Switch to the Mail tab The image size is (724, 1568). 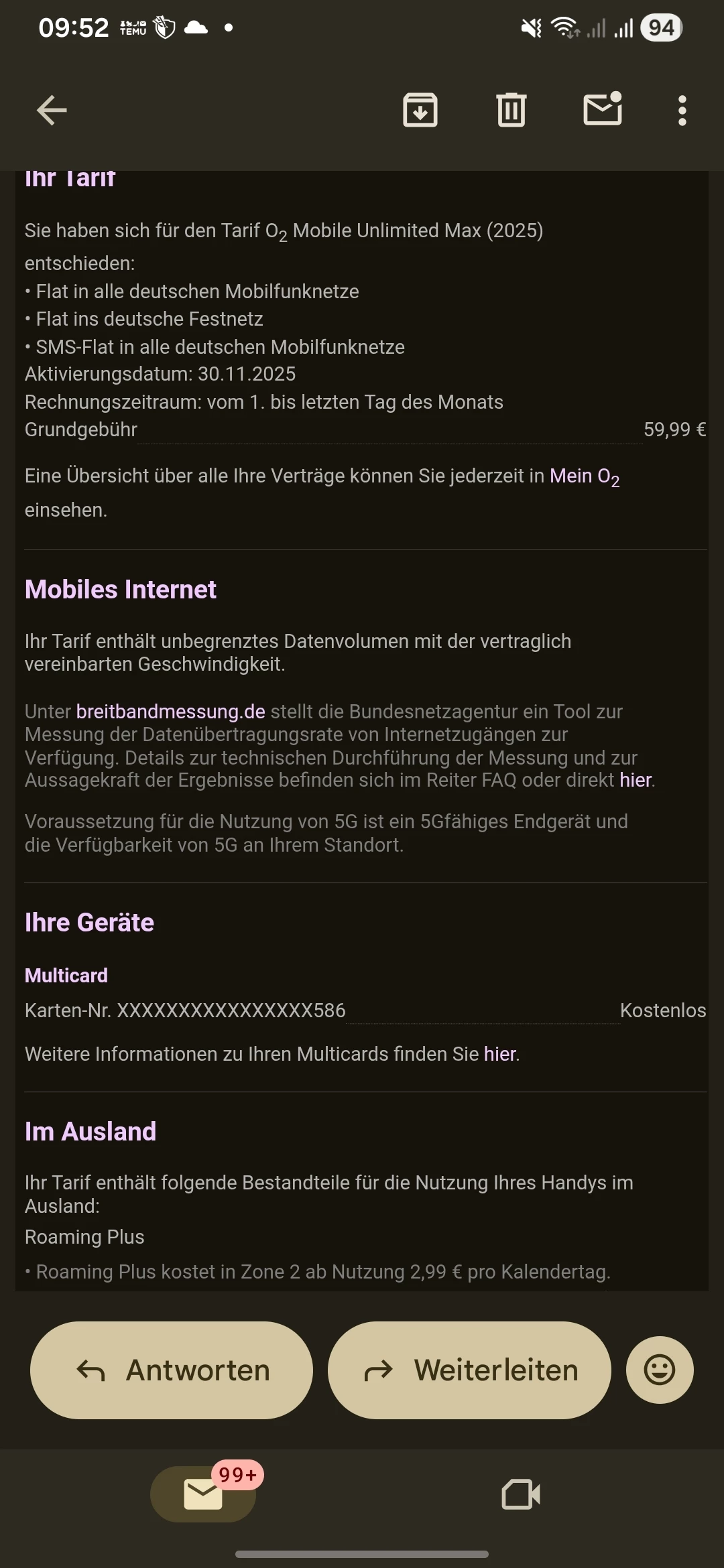pos(203,1494)
